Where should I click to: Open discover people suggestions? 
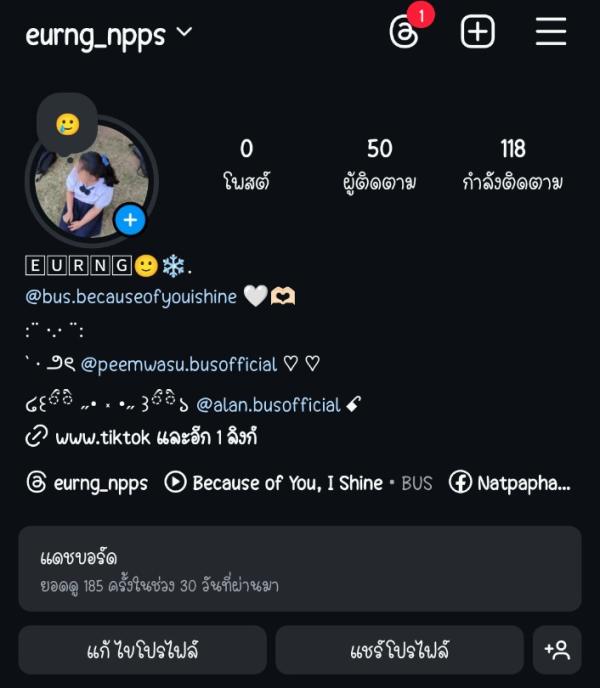[557, 651]
